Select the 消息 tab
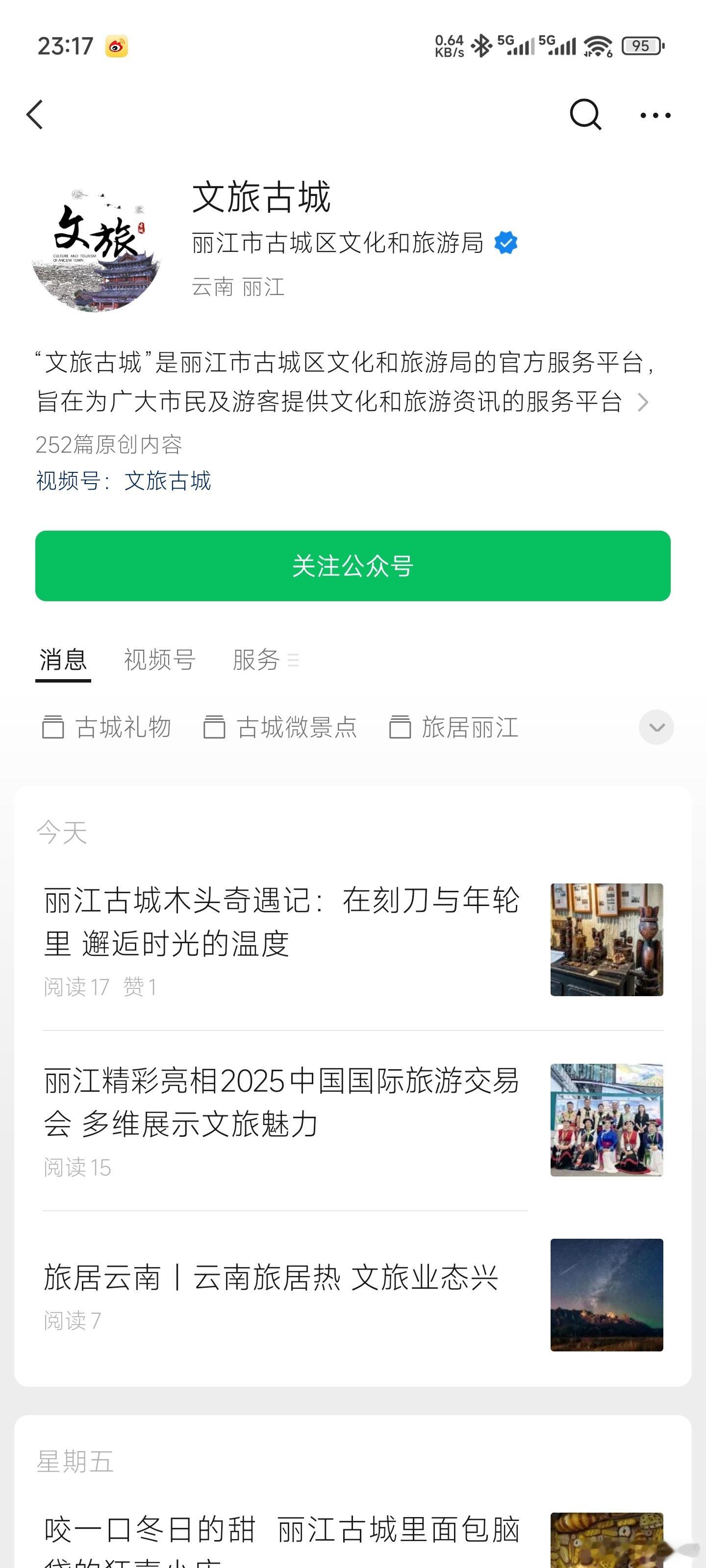This screenshot has height=1568, width=706. click(62, 660)
